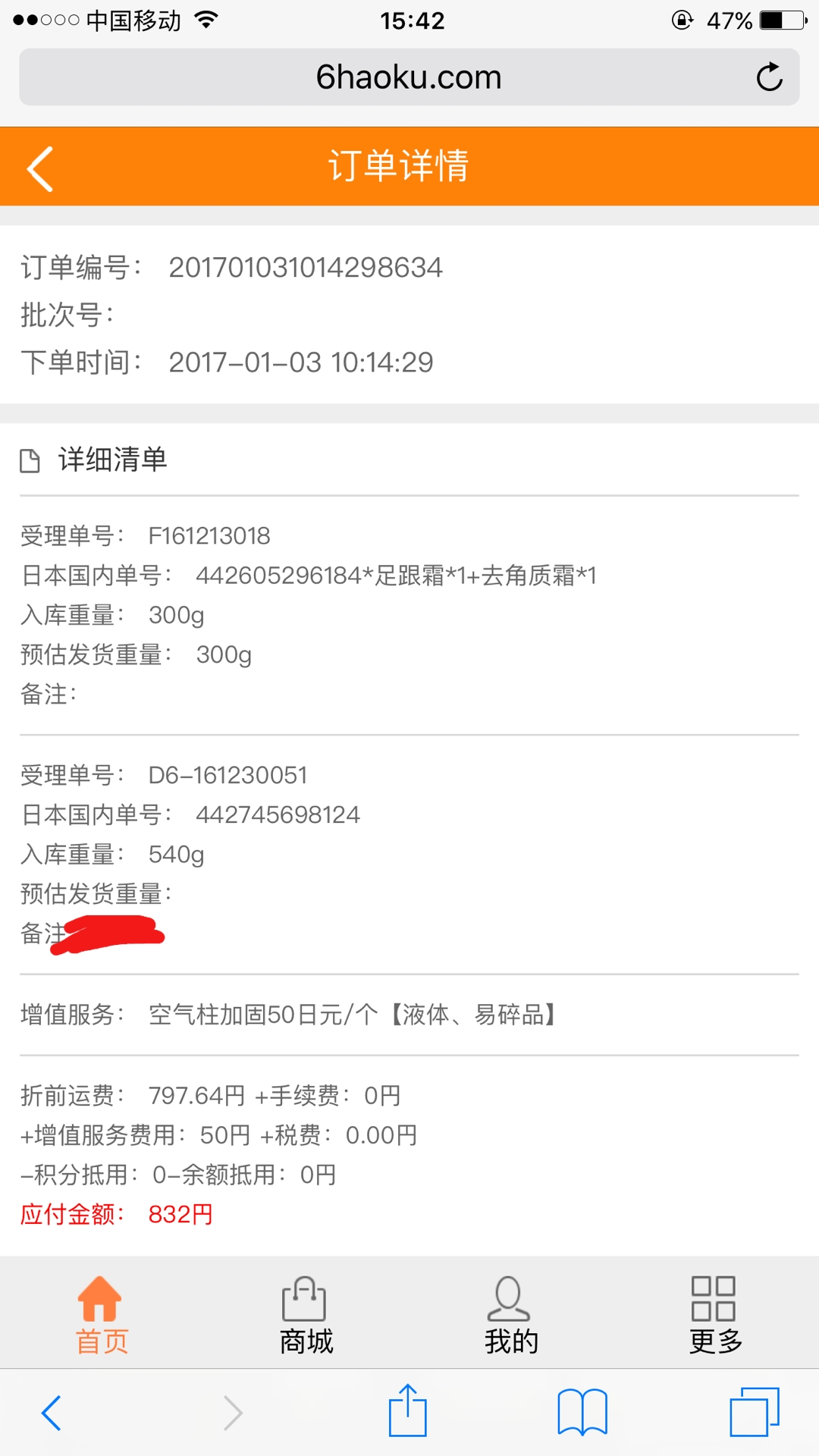Switch to the 首页 tab
819x1456 pixels.
(101, 1315)
